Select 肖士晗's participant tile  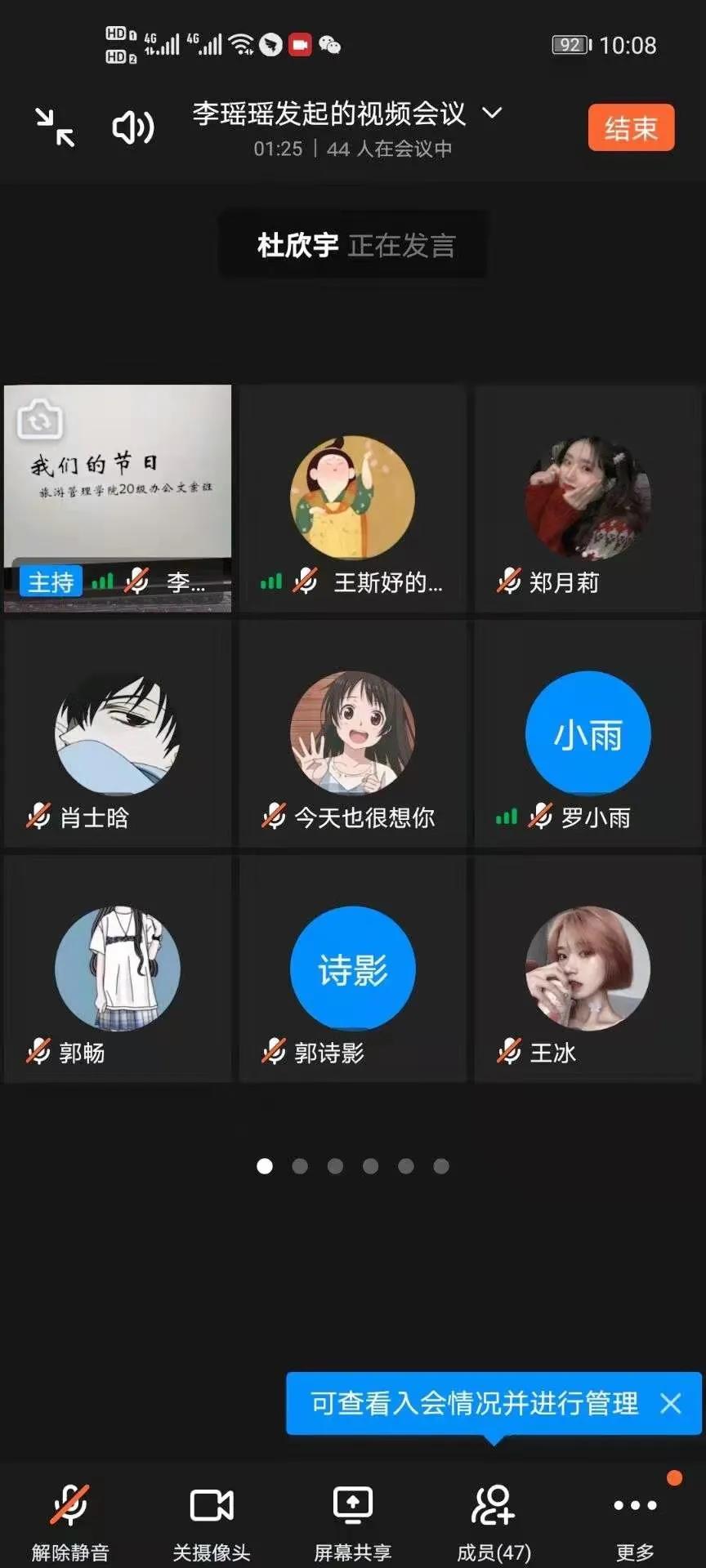118,733
